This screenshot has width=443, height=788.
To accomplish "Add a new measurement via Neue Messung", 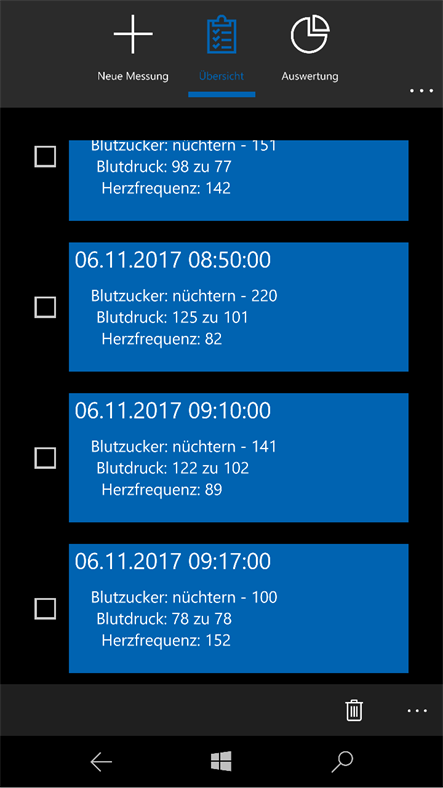I will click(133, 47).
